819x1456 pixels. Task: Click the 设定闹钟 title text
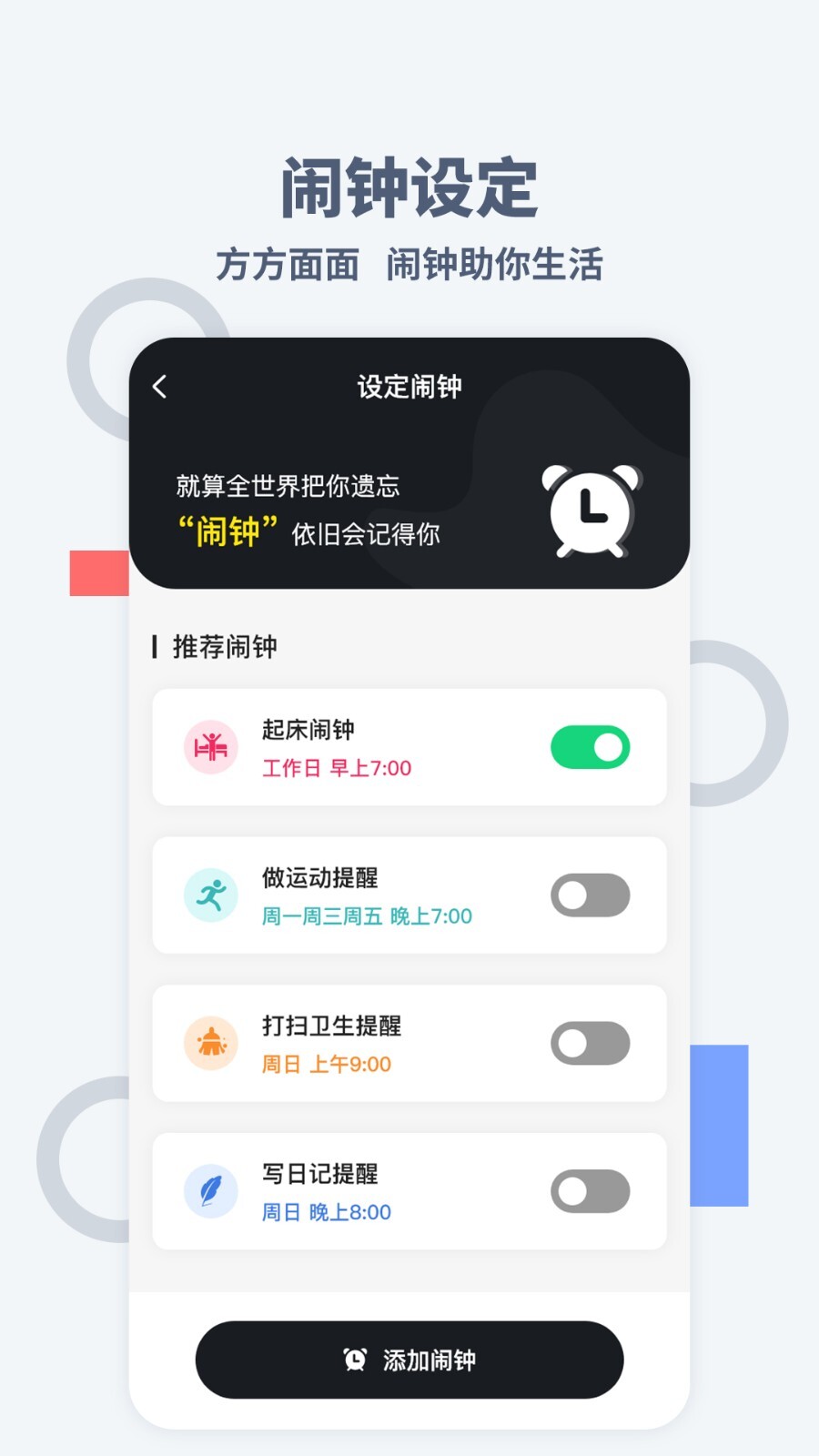pos(409,386)
